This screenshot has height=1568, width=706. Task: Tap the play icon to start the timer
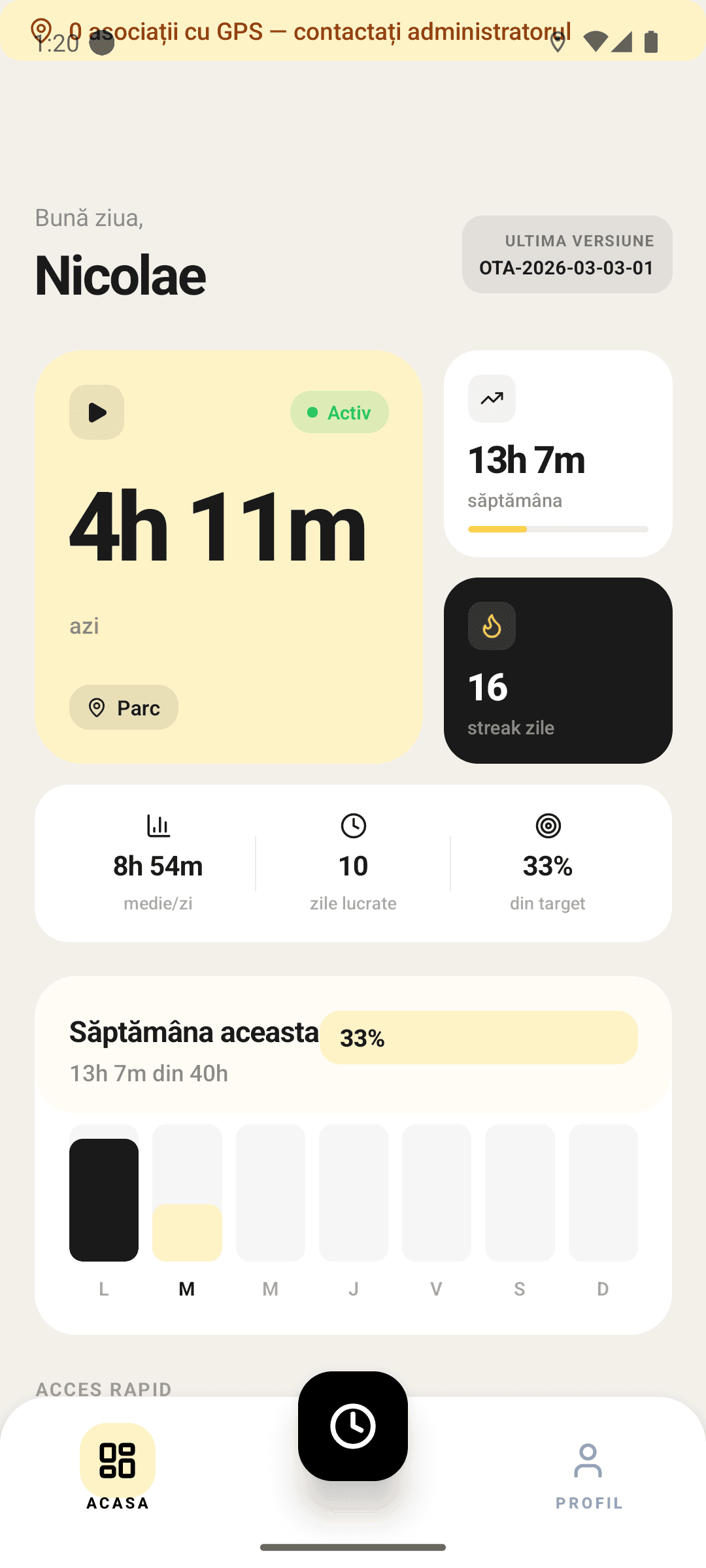tap(97, 412)
